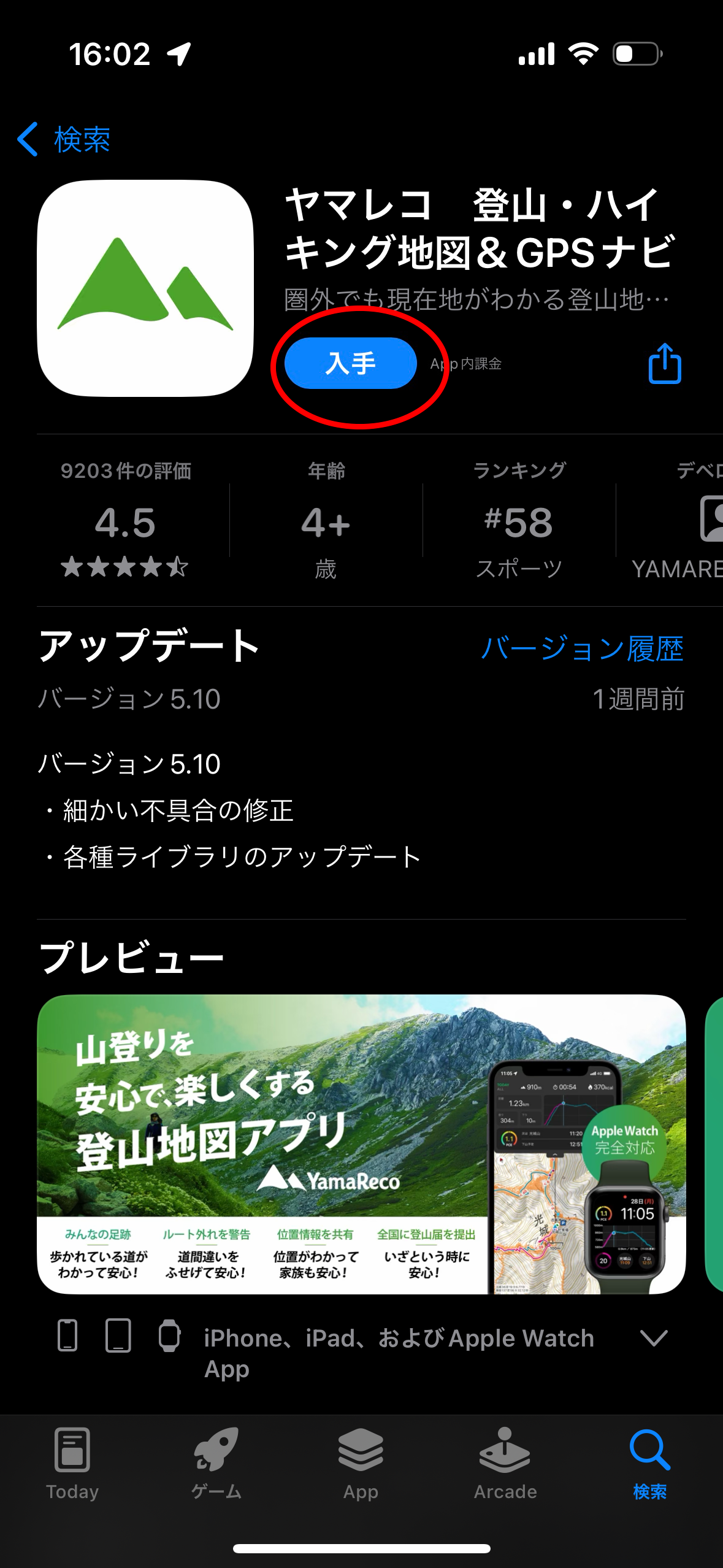Image resolution: width=723 pixels, height=1568 pixels.
Task: Open バージョン履歴 link
Action: point(582,648)
